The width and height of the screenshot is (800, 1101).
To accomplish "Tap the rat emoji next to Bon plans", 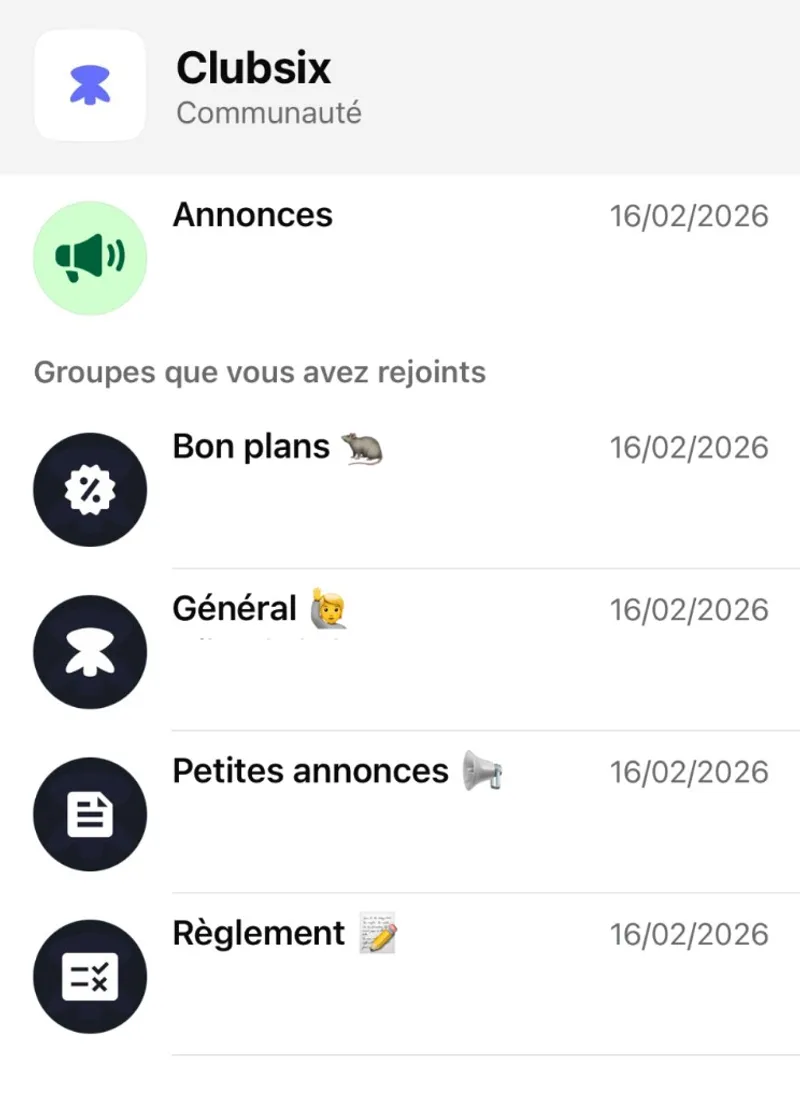I will click(x=362, y=447).
